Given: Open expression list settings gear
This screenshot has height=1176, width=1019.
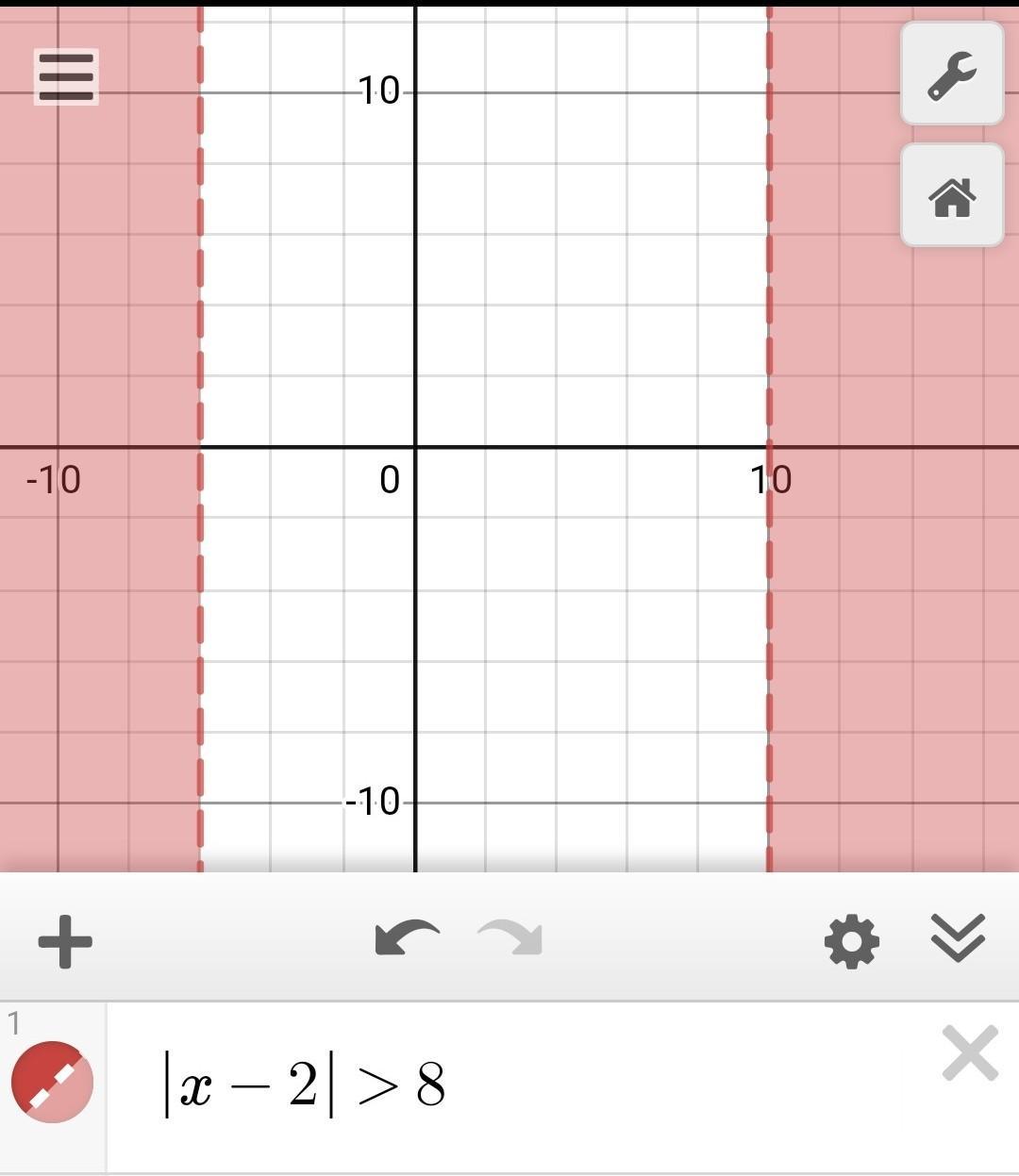Looking at the screenshot, I should coord(852,940).
